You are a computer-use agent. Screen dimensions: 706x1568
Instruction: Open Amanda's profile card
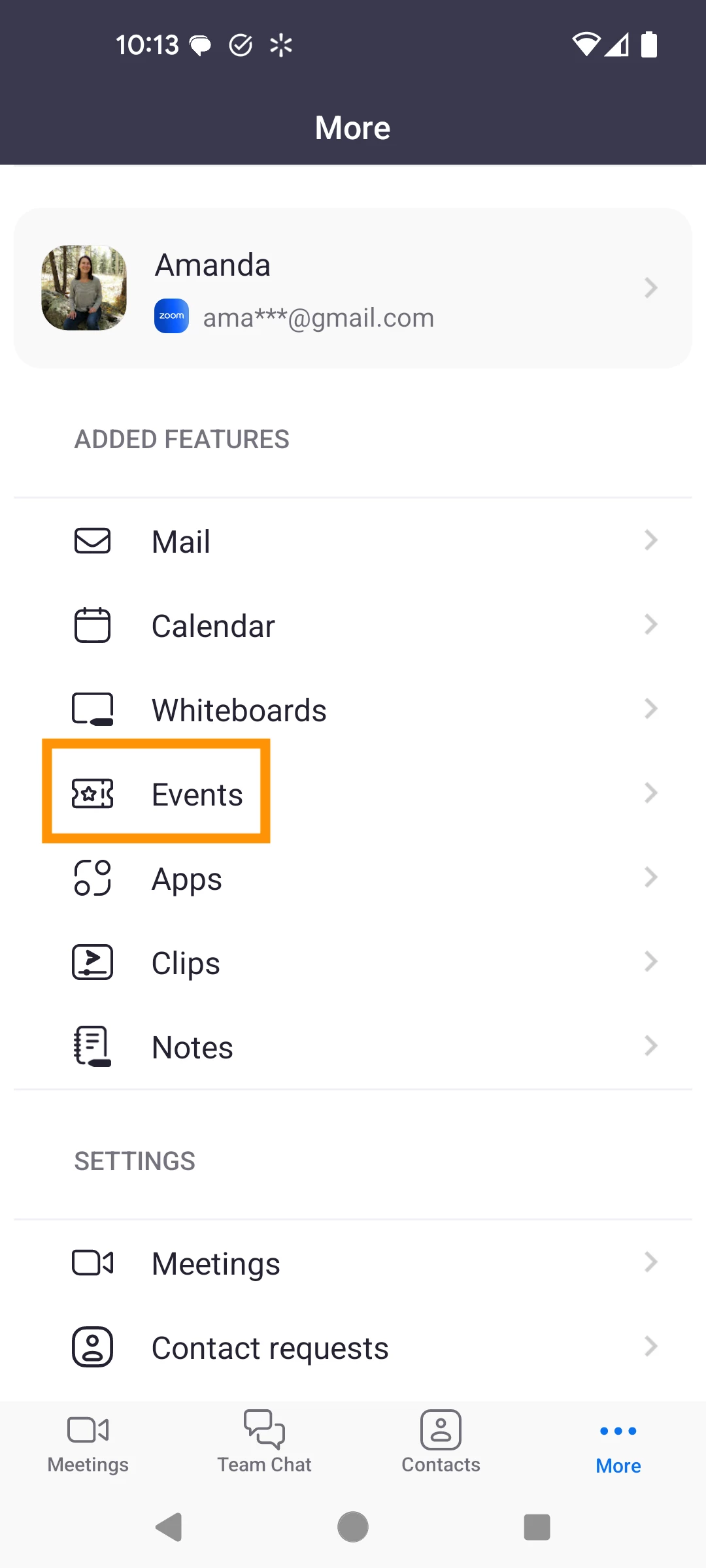click(x=353, y=288)
